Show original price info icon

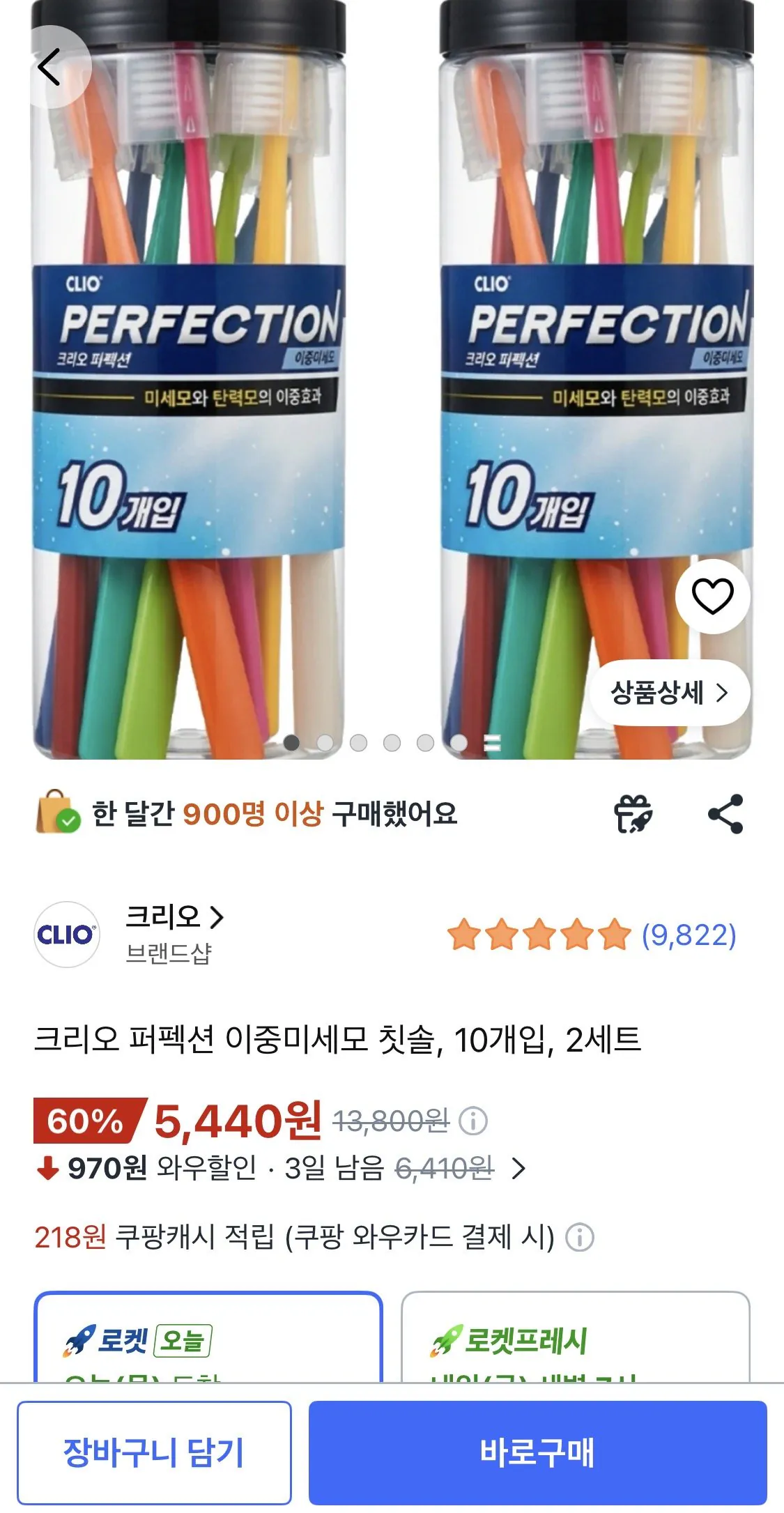coord(474,1121)
